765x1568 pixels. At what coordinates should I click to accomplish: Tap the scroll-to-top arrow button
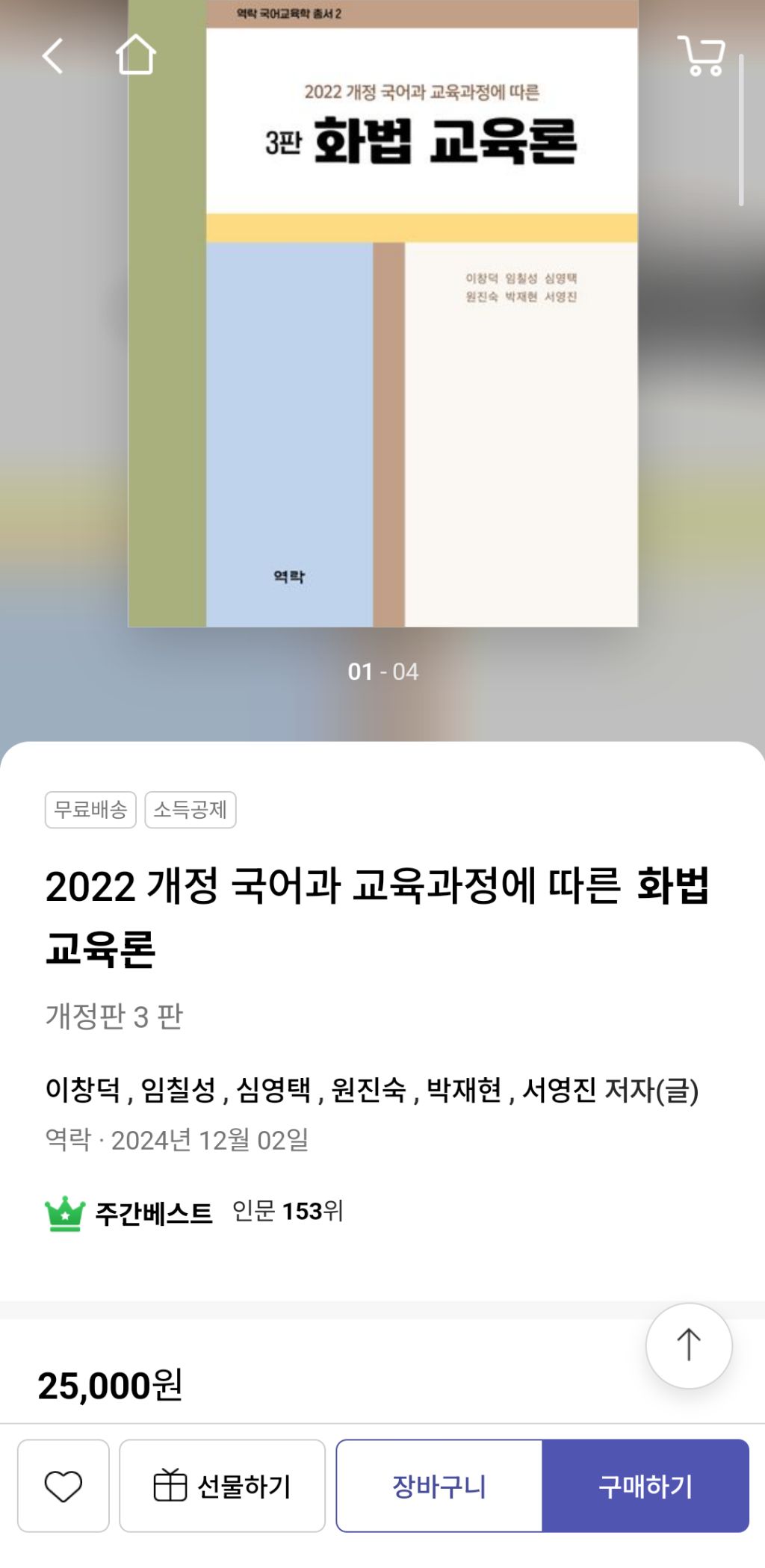688,1345
